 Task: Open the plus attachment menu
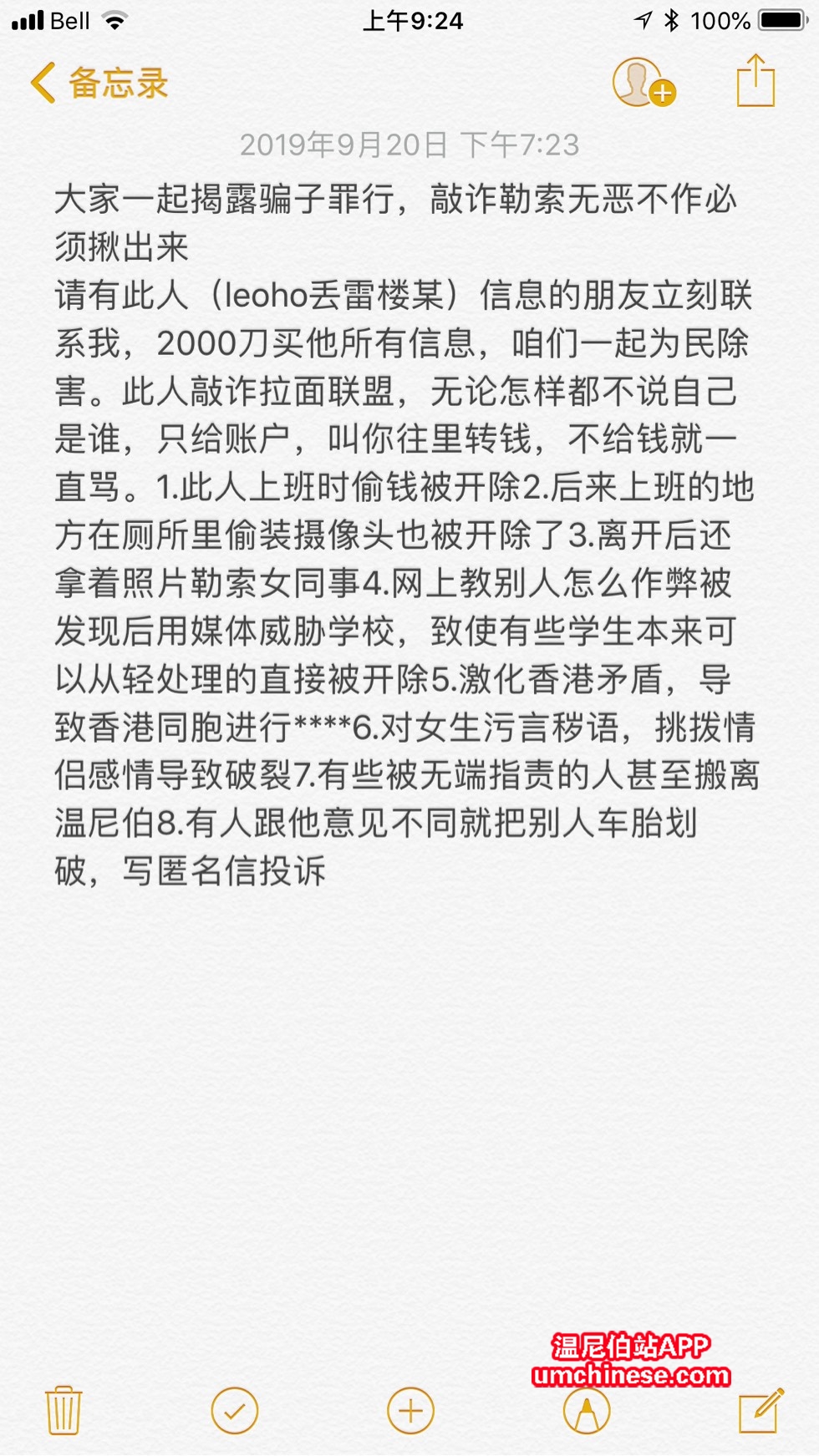click(410, 1410)
